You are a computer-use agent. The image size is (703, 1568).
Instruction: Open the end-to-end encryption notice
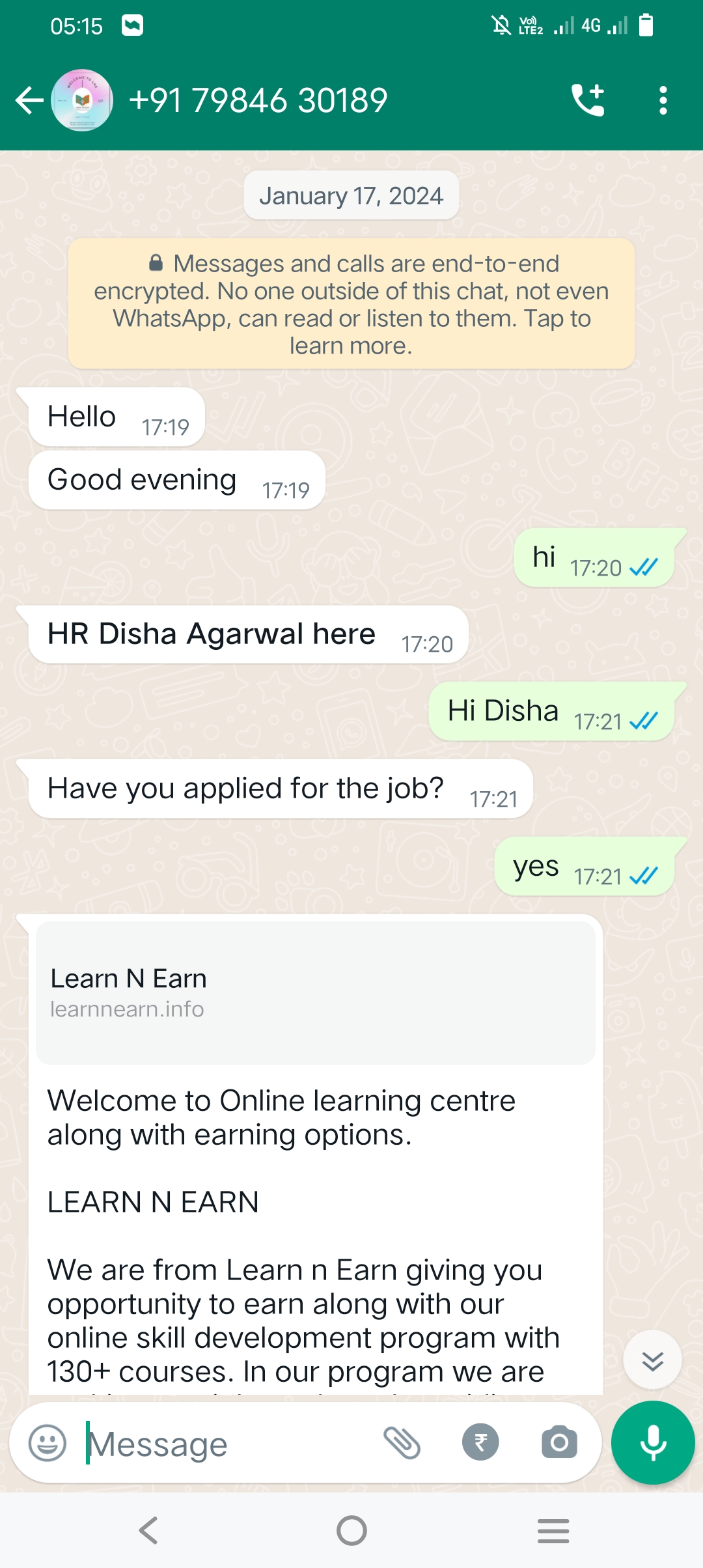pyautogui.click(x=351, y=304)
